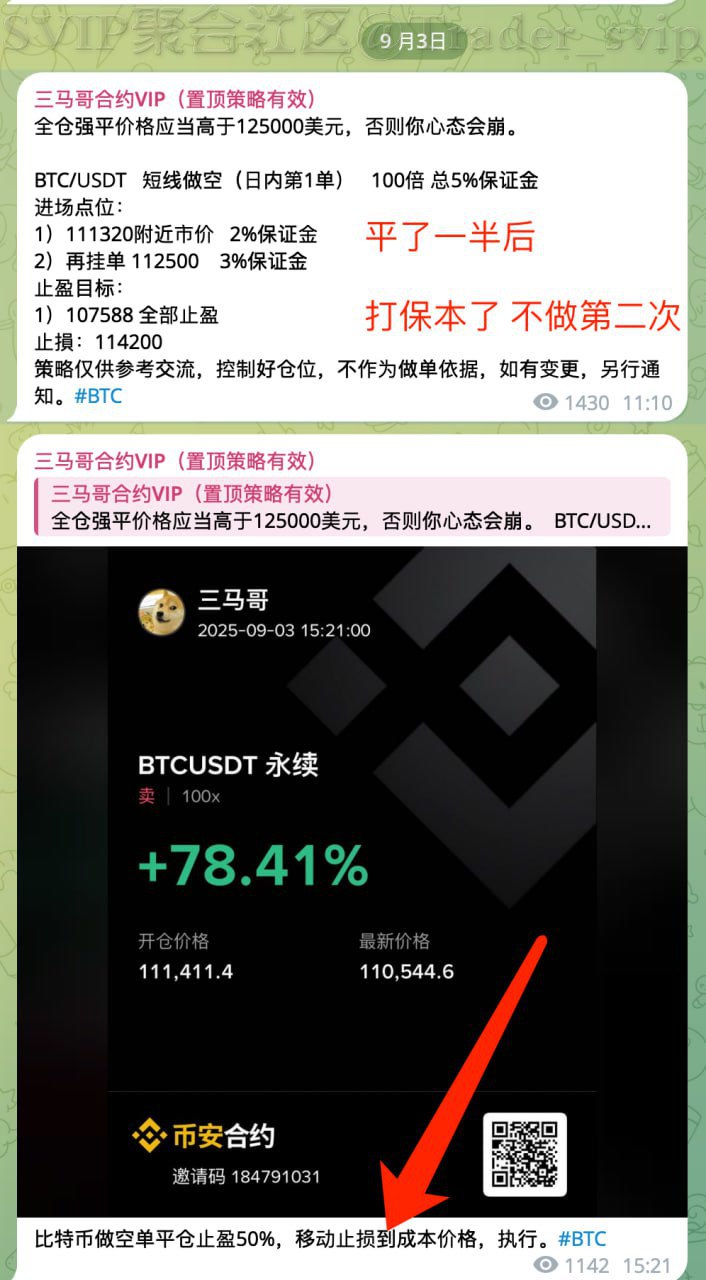Image resolution: width=706 pixels, height=1280 pixels.
Task: Open the Binance BTCUSDT +78.41% image
Action: 351,880
